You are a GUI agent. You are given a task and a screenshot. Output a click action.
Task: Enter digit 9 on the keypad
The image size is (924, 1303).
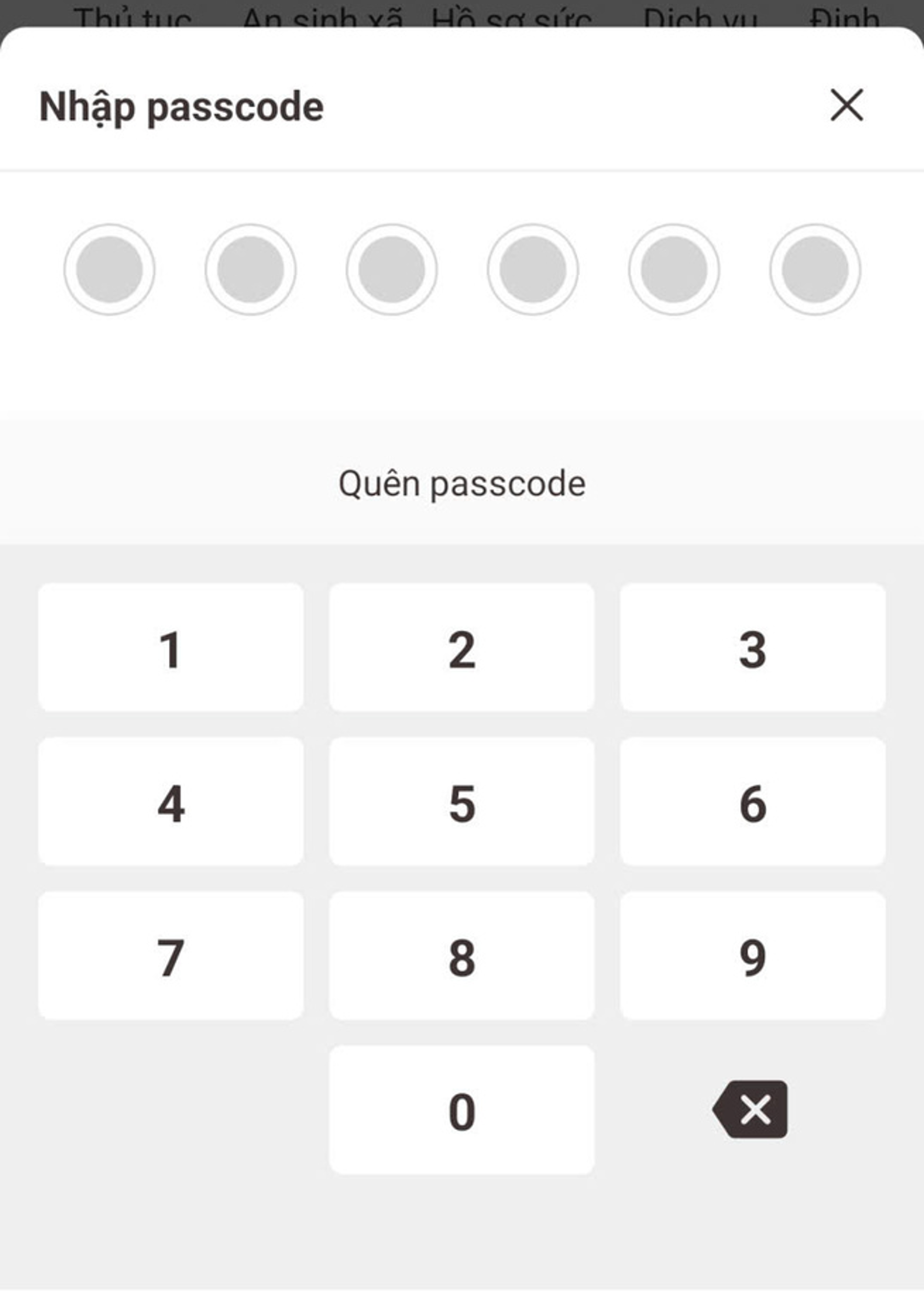pyautogui.click(x=752, y=957)
